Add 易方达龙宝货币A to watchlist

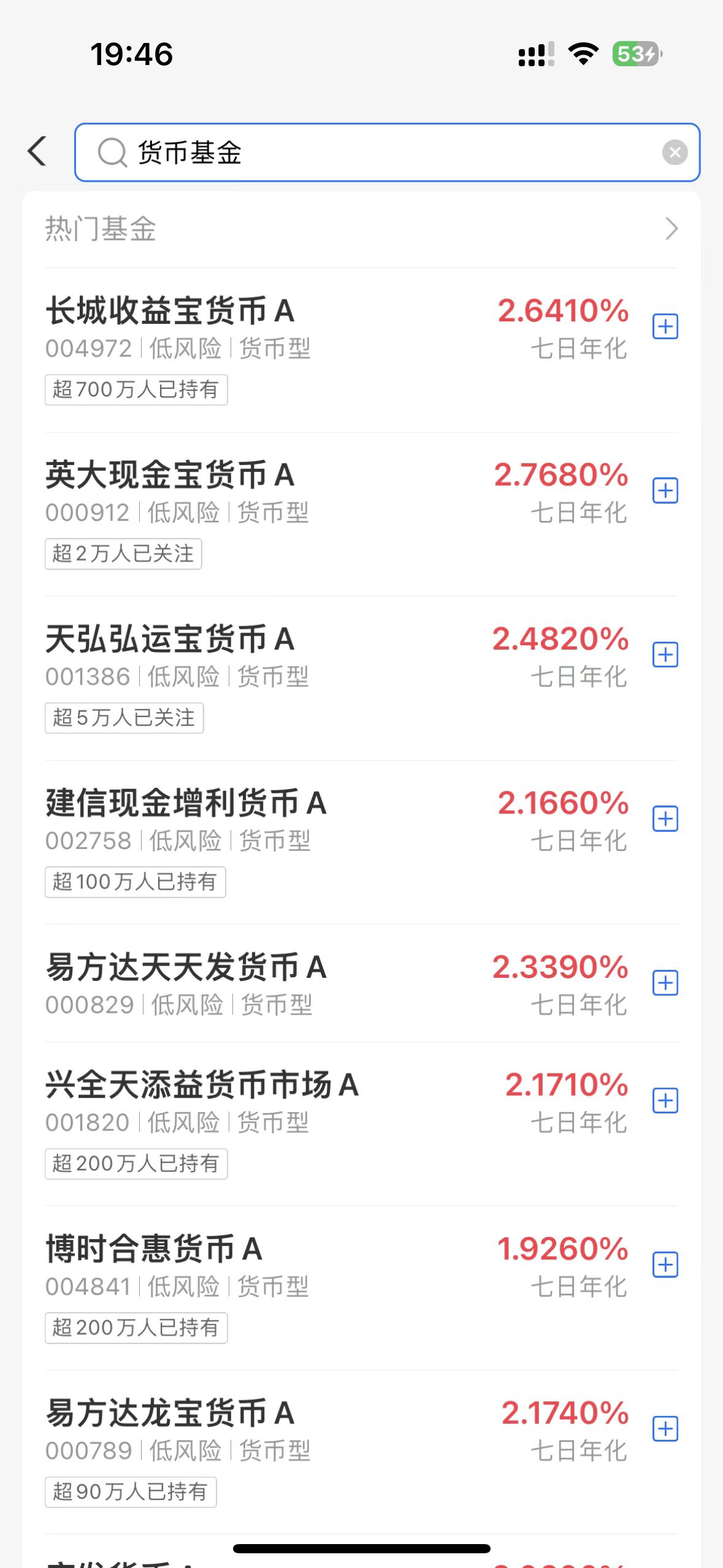[x=665, y=1429]
